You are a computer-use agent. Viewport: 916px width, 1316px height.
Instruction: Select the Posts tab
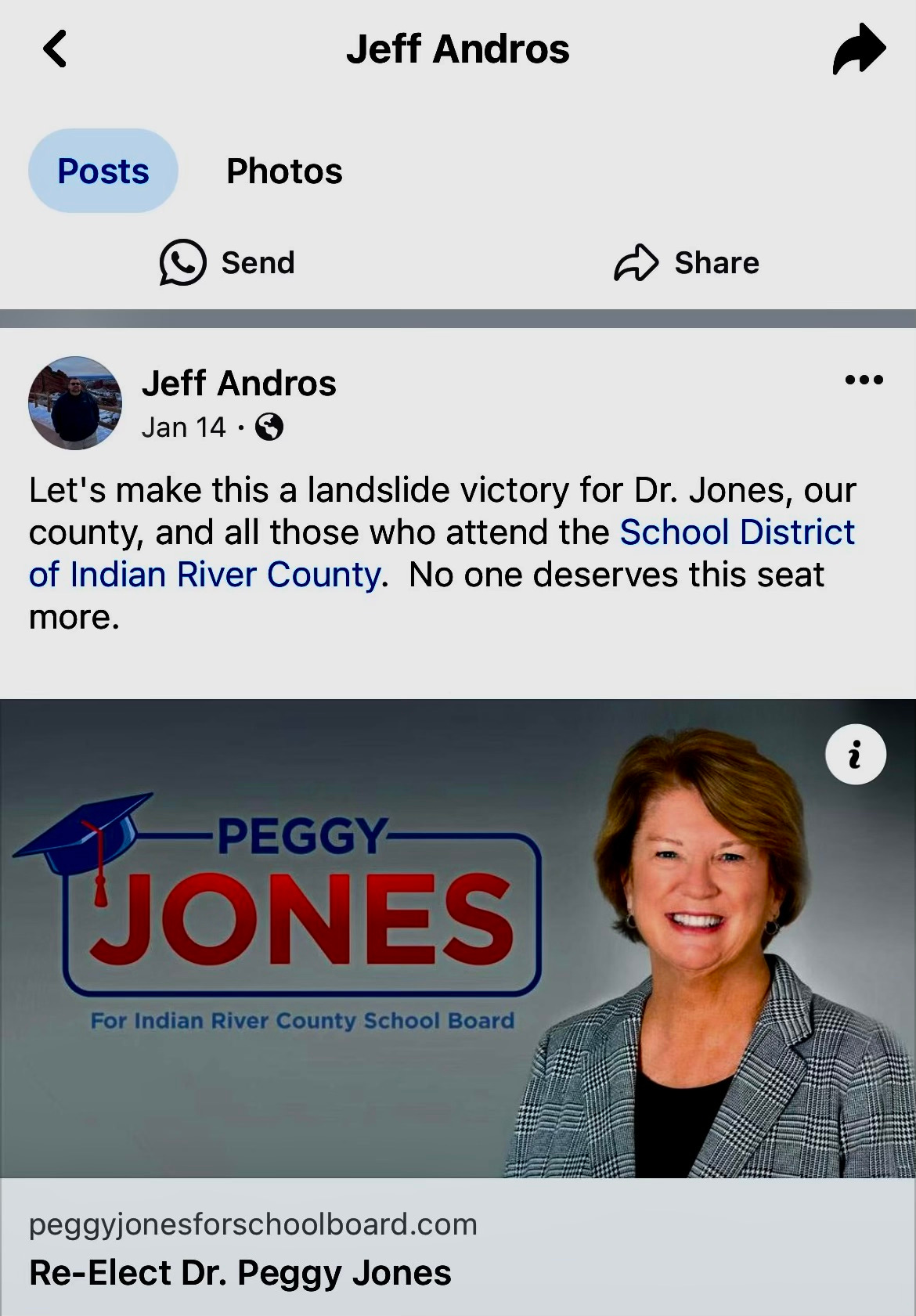pyautogui.click(x=103, y=171)
